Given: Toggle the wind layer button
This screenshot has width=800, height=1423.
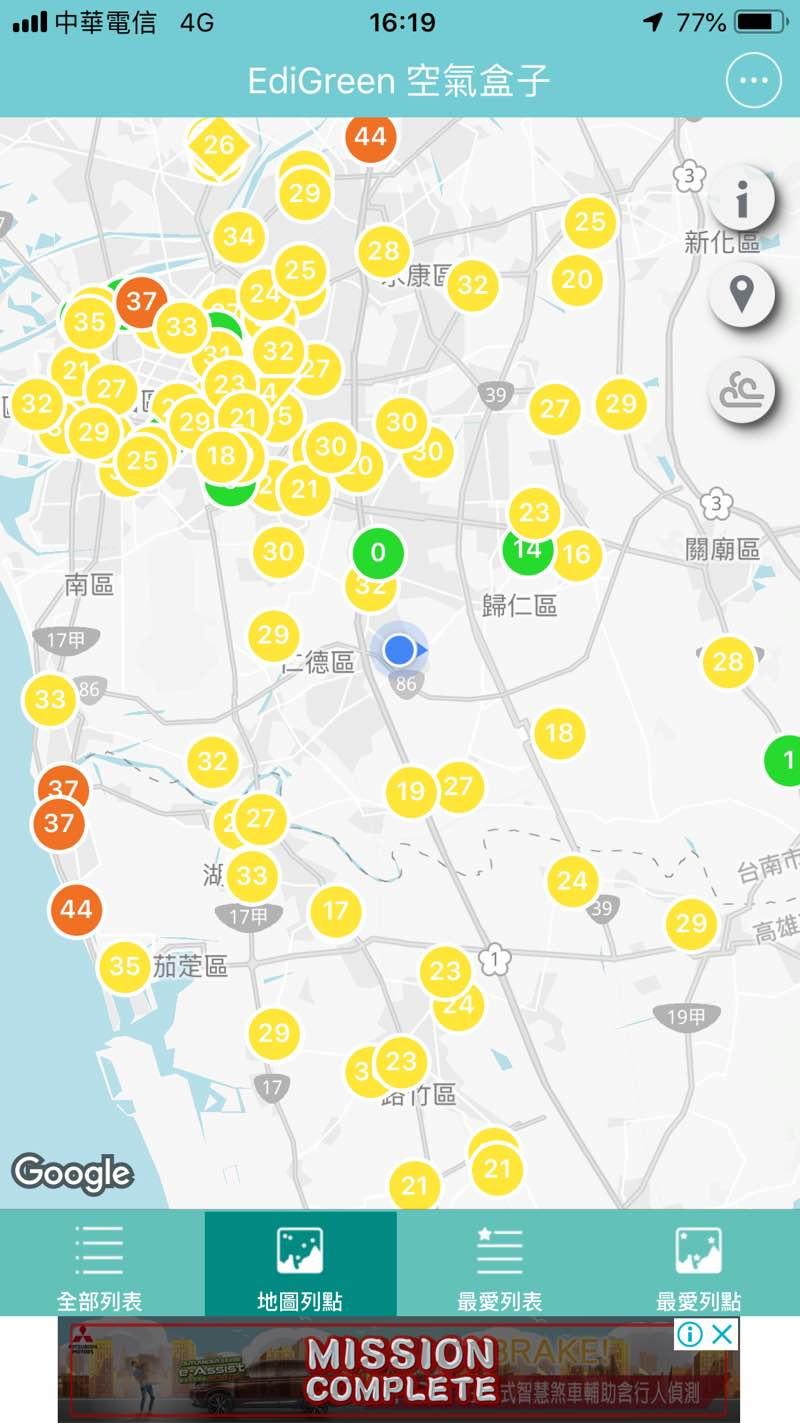Looking at the screenshot, I should (x=742, y=390).
